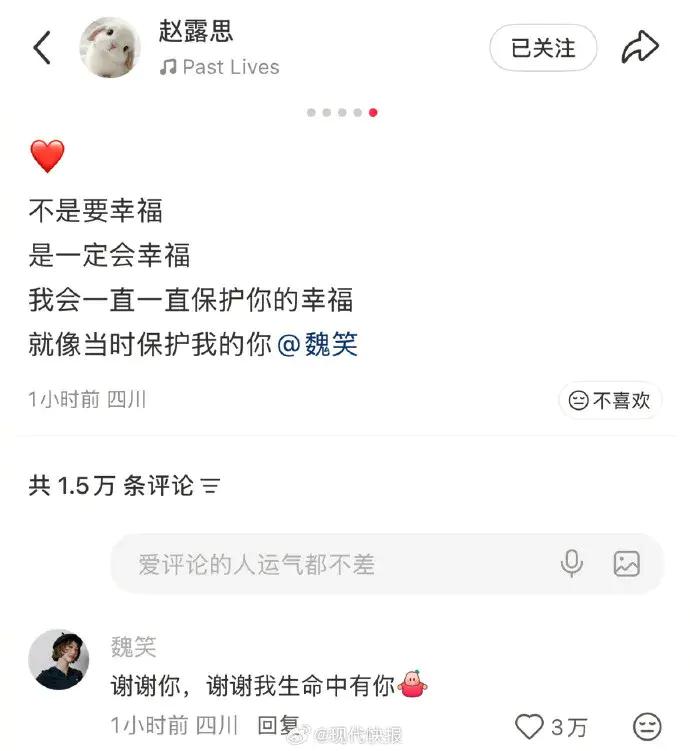Change the comment sort order
The height and width of the screenshot is (751, 690).
(210, 487)
